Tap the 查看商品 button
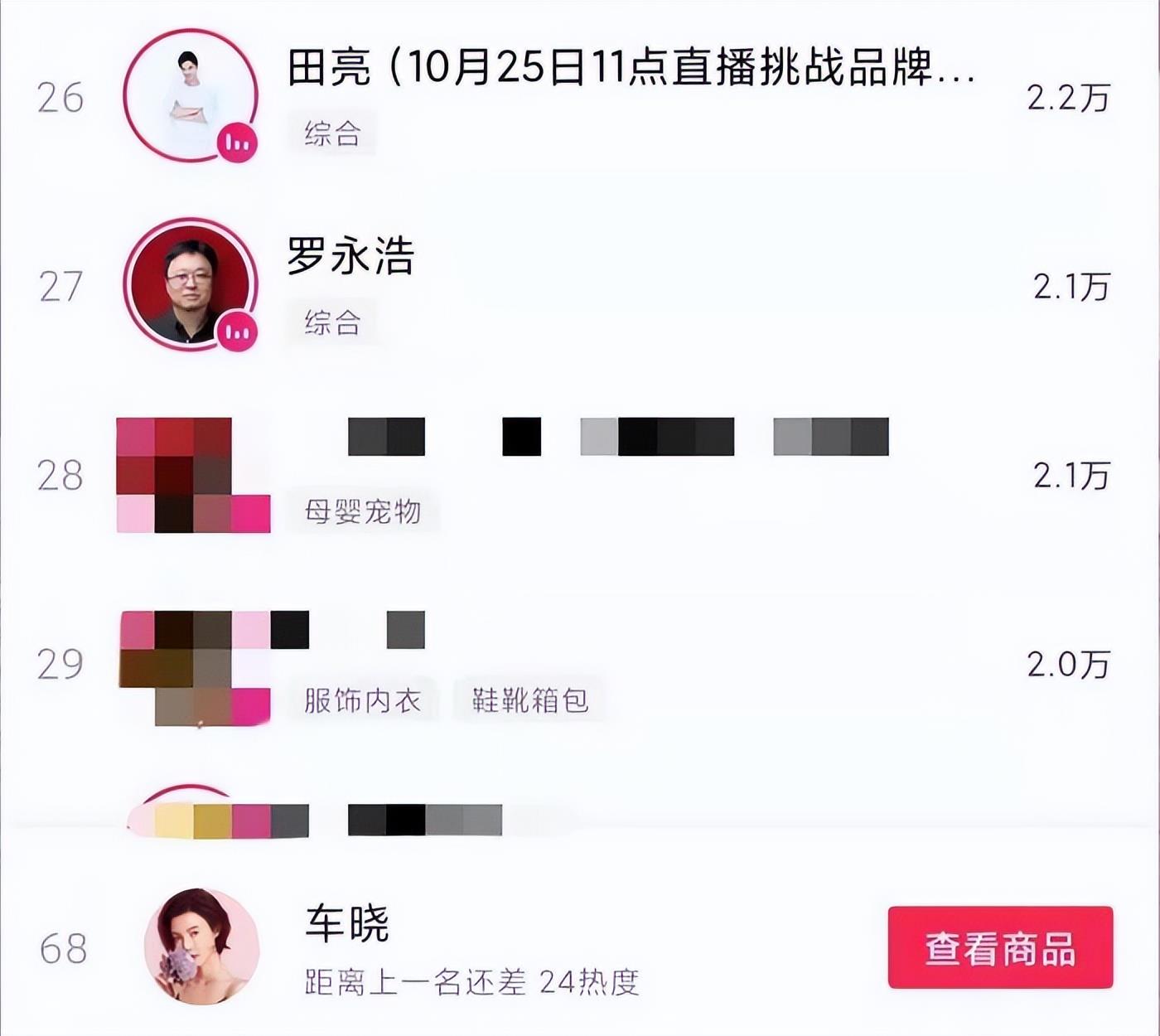This screenshot has width=1160, height=1036. 1000,947
